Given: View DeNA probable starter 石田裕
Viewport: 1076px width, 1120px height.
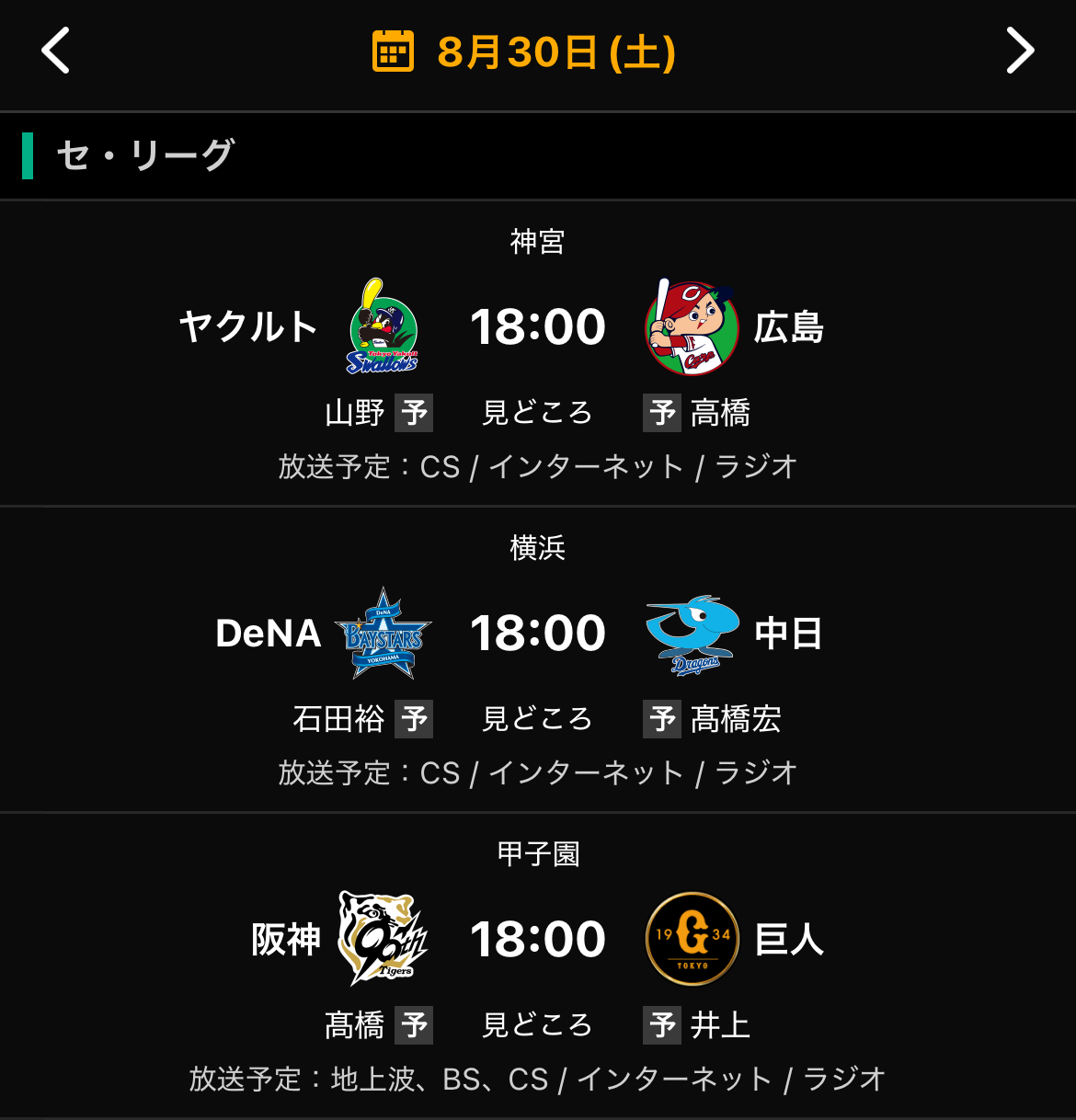Looking at the screenshot, I should 338,719.
